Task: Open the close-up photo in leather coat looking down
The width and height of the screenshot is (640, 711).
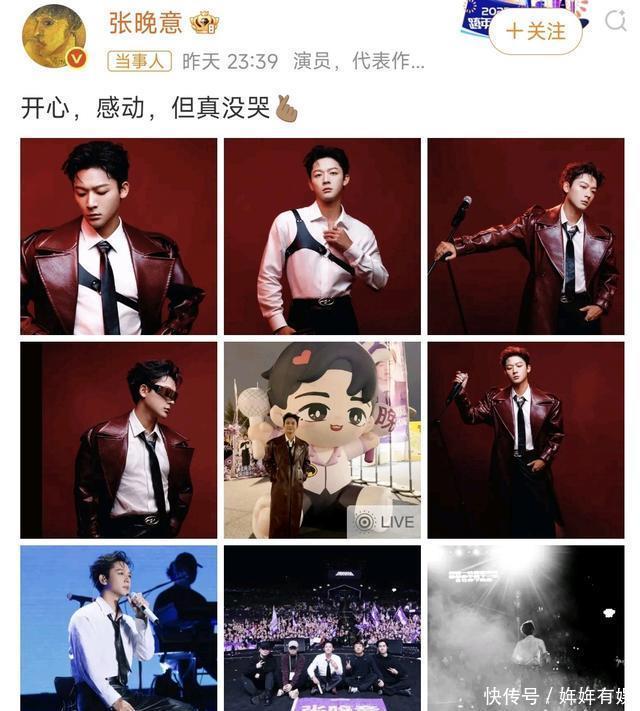Action: coord(119,236)
